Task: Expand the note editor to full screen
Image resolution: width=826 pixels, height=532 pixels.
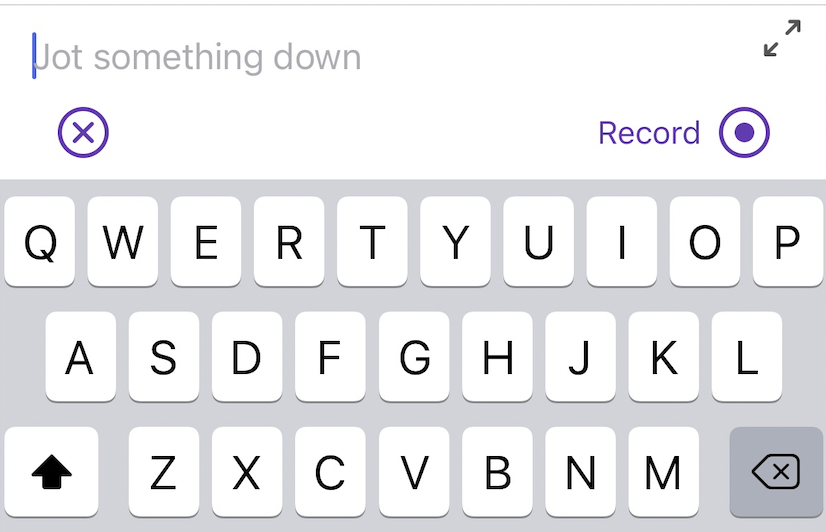Action: pyautogui.click(x=782, y=39)
